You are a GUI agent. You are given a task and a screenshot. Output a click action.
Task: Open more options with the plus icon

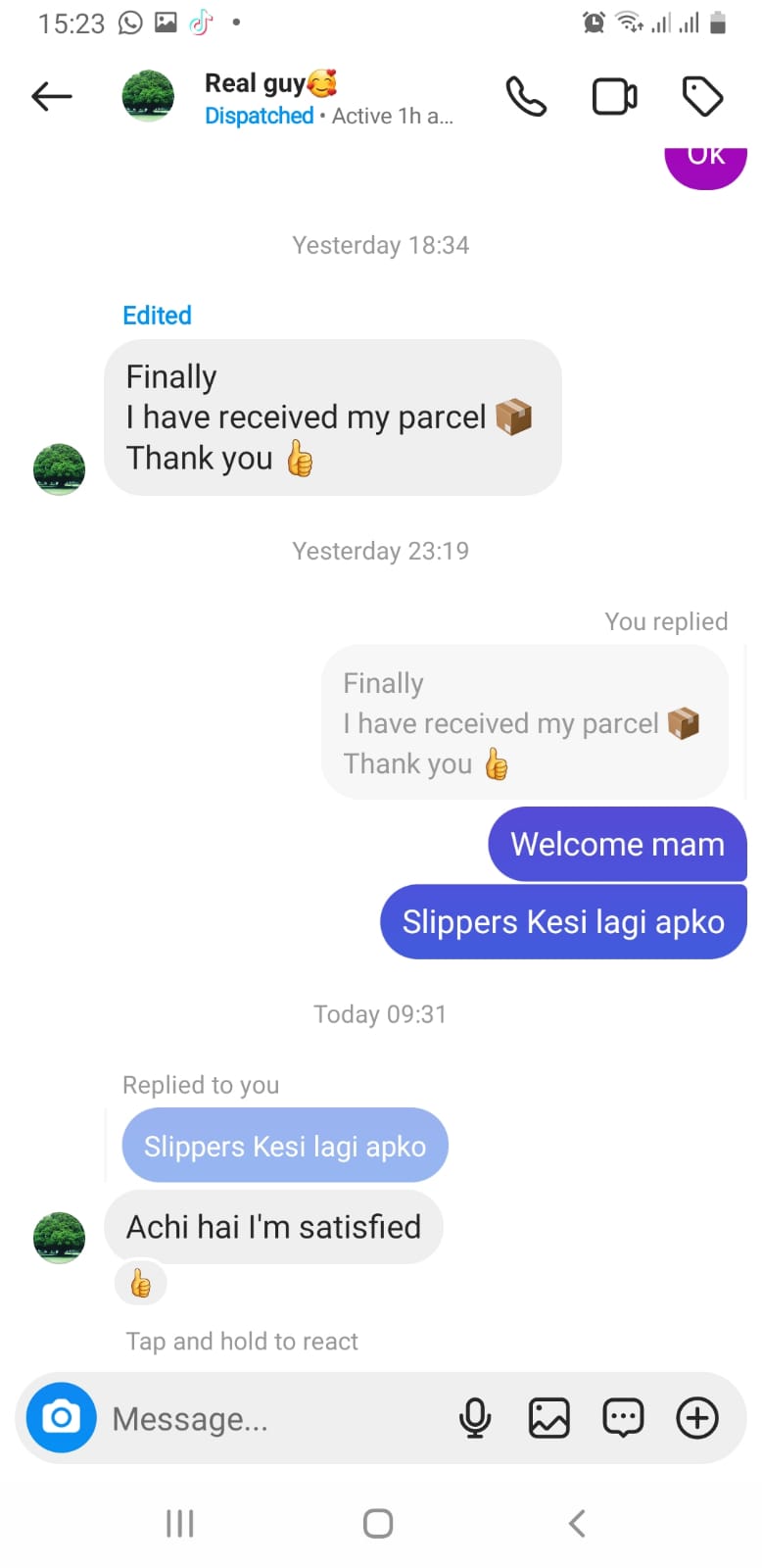(x=697, y=1417)
